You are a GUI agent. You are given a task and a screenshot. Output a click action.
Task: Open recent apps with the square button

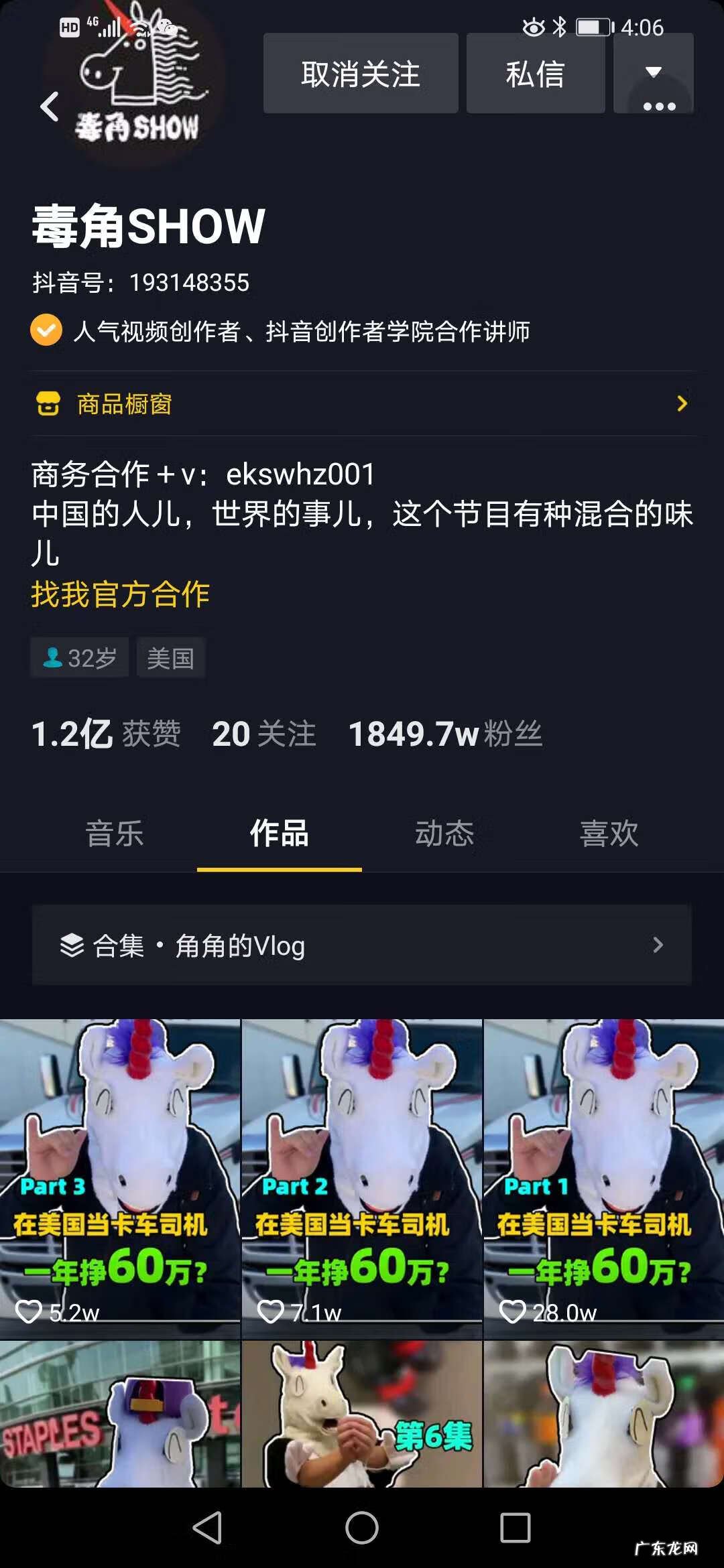pos(516,1528)
